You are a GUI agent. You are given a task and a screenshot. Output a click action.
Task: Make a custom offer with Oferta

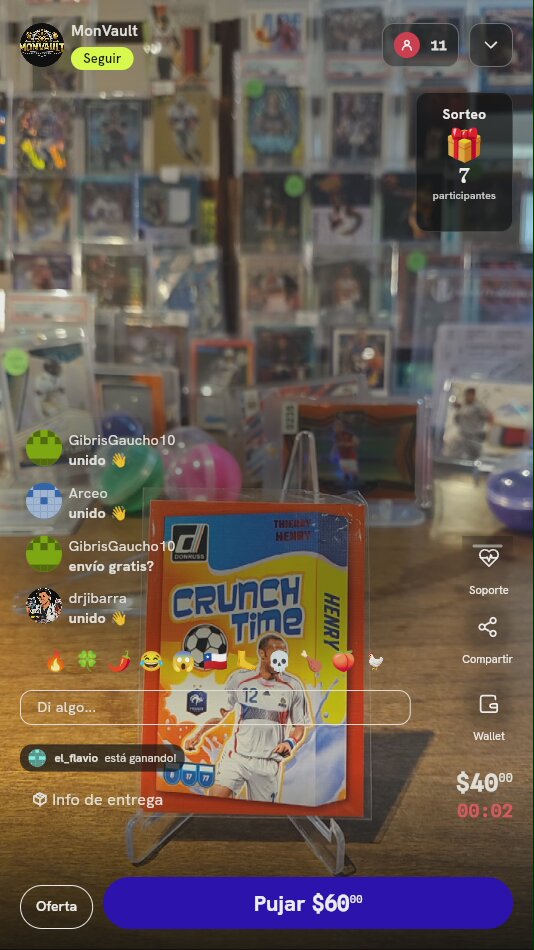pos(56,906)
